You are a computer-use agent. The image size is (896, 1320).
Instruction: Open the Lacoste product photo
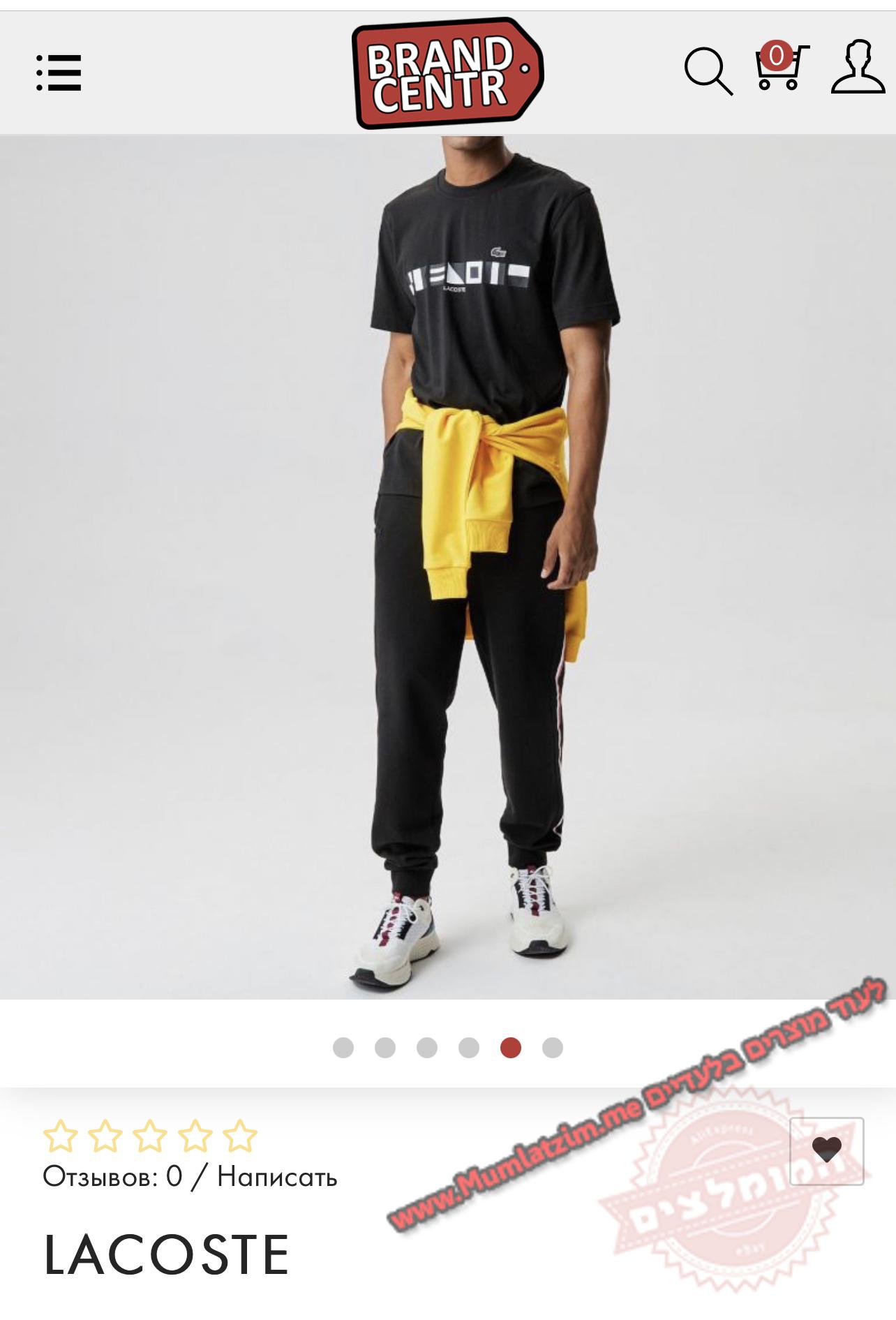(448, 565)
